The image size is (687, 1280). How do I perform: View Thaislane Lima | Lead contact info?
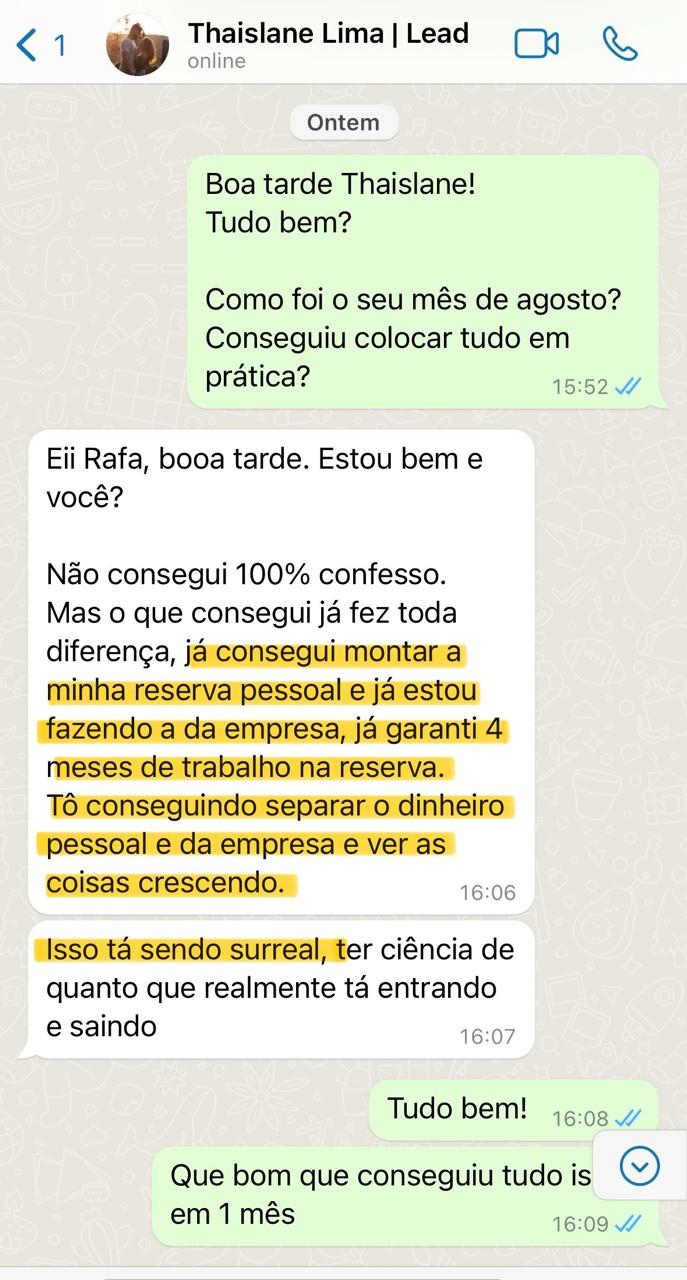coord(328,44)
